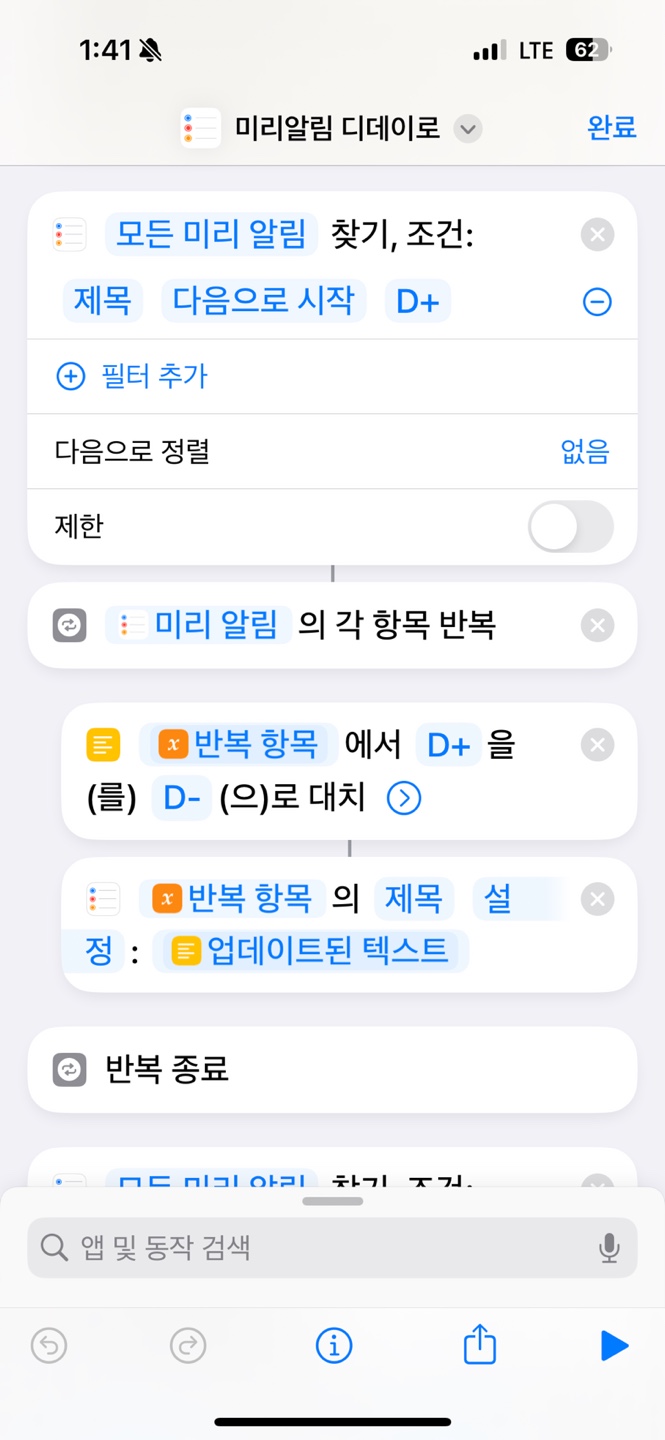The image size is (665, 1440).
Task: Run the shortcut with the play button
Action: click(x=614, y=1346)
